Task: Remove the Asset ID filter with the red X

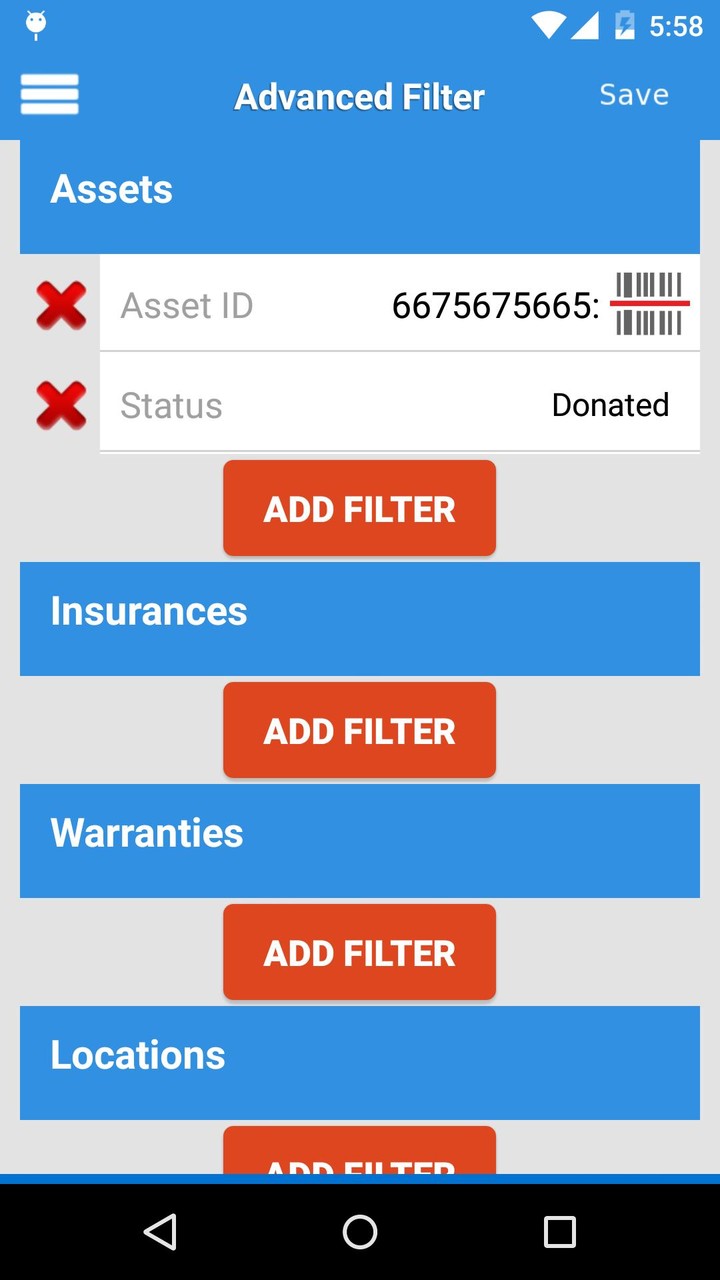Action: 60,305
